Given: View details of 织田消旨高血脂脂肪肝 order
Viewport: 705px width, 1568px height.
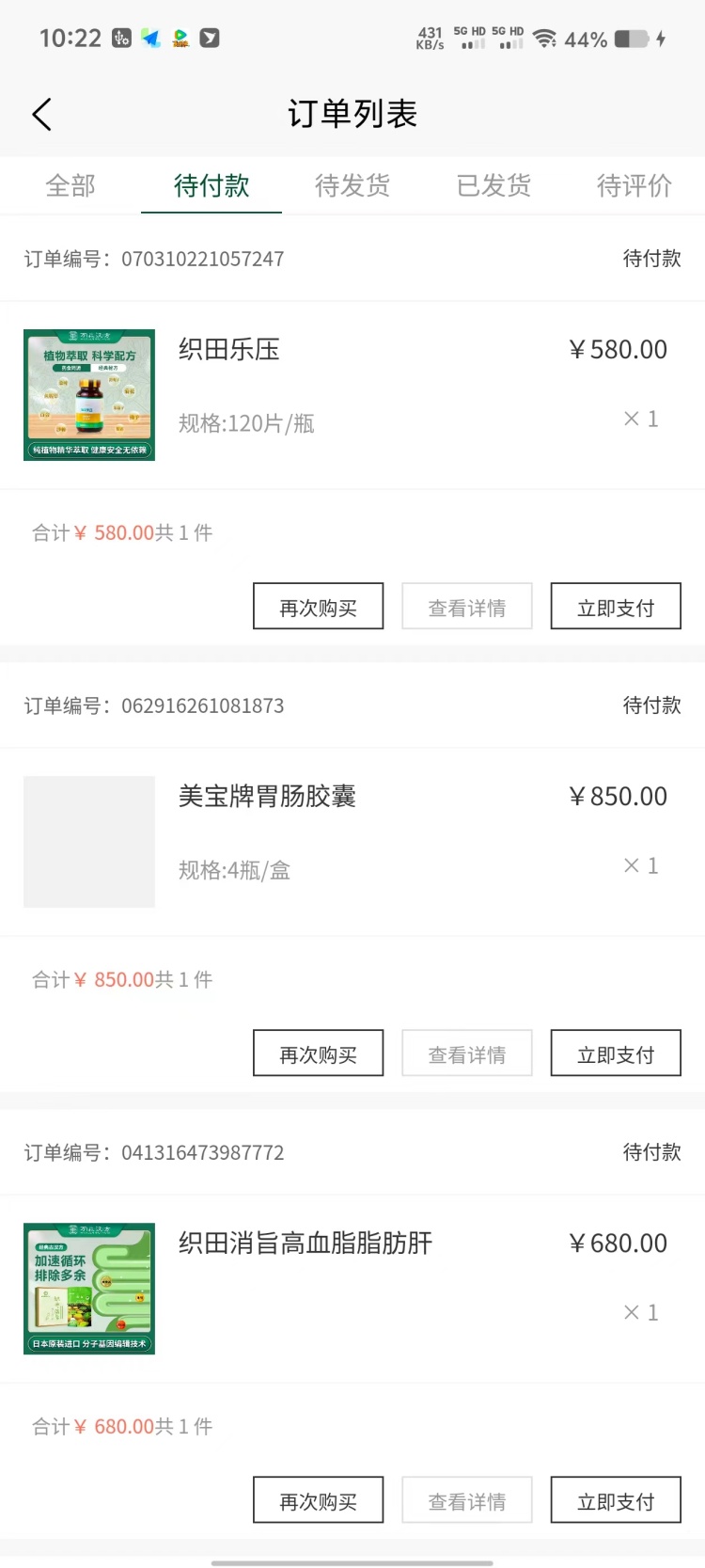Looking at the screenshot, I should pyautogui.click(x=466, y=1500).
